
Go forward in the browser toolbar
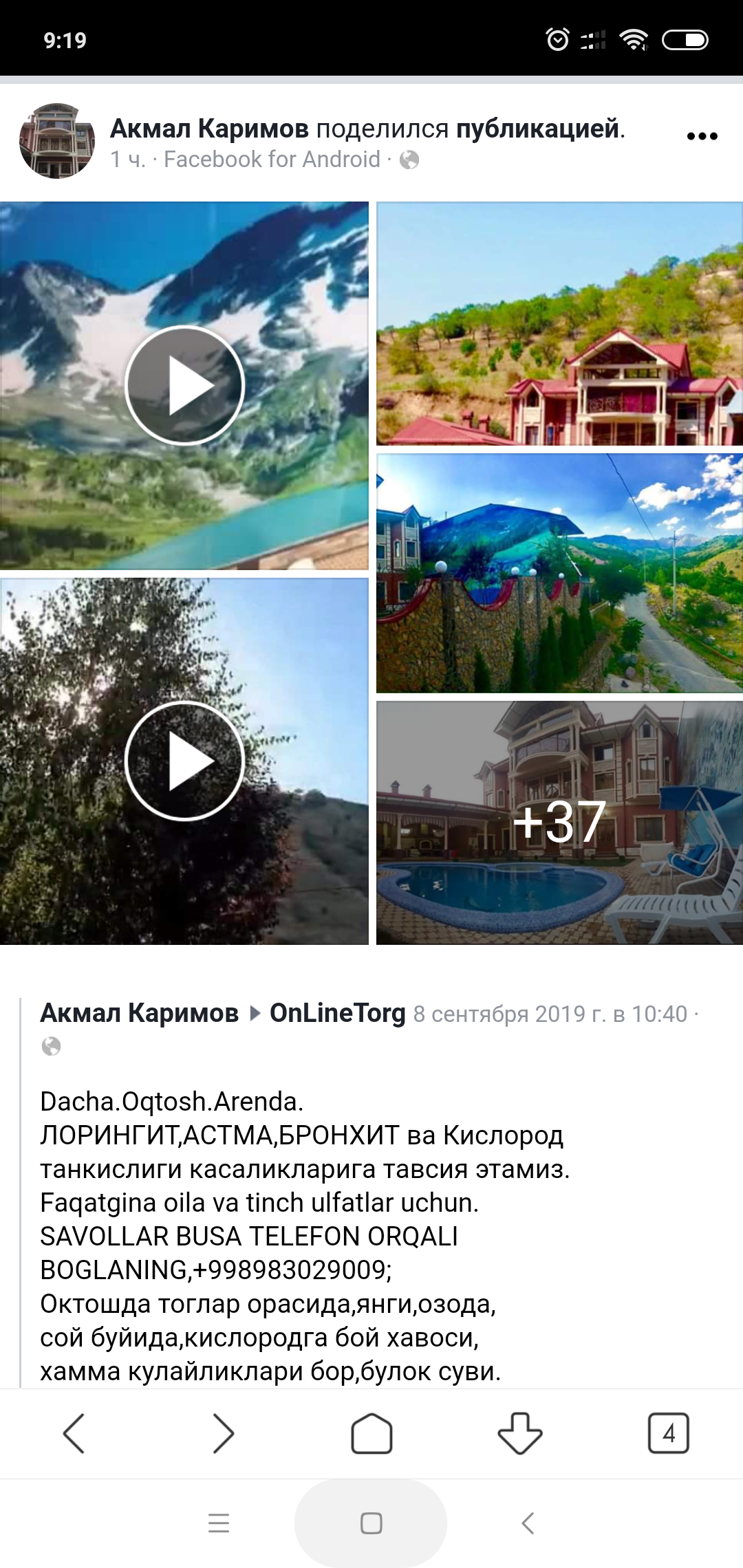click(223, 1433)
